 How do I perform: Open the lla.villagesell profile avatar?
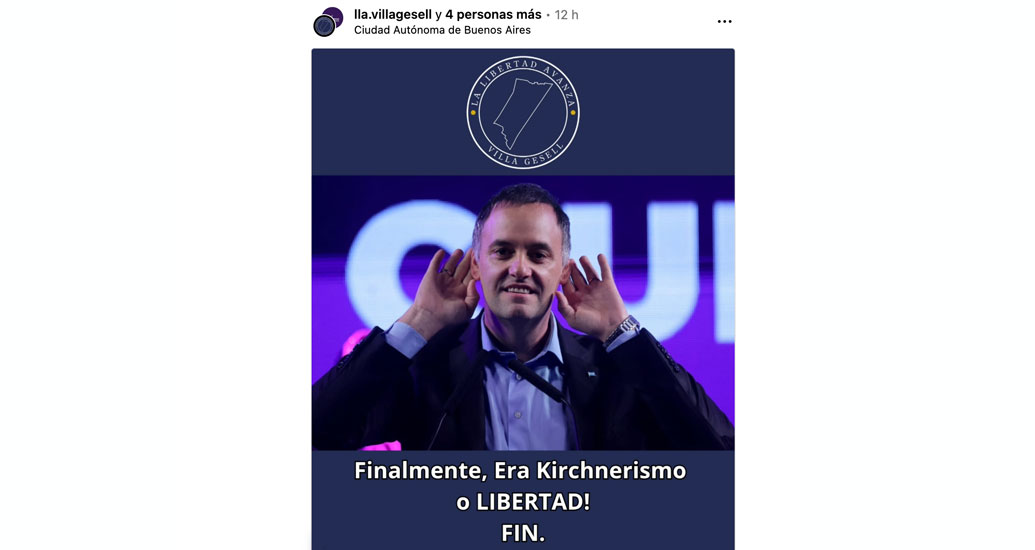pyautogui.click(x=327, y=22)
